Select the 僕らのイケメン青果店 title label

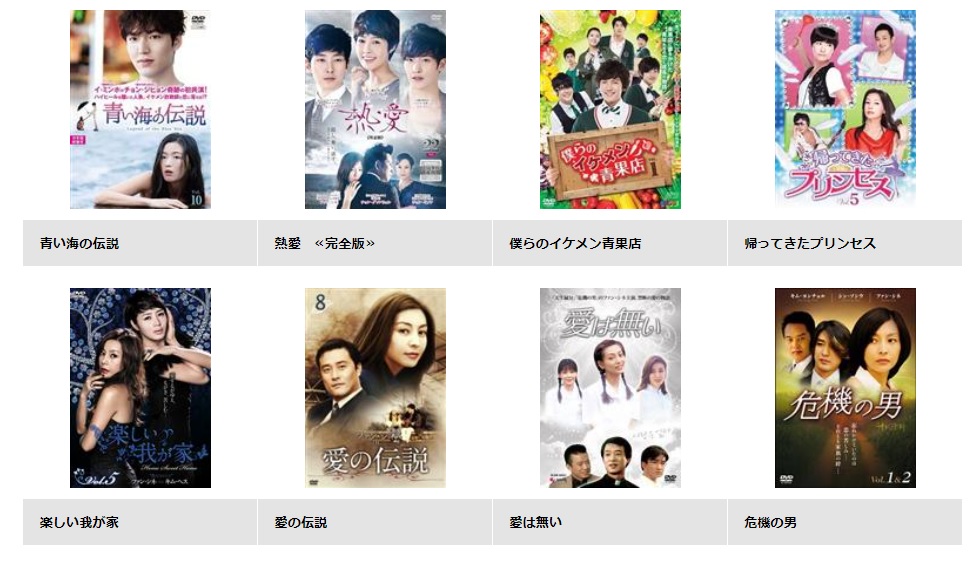[575, 243]
